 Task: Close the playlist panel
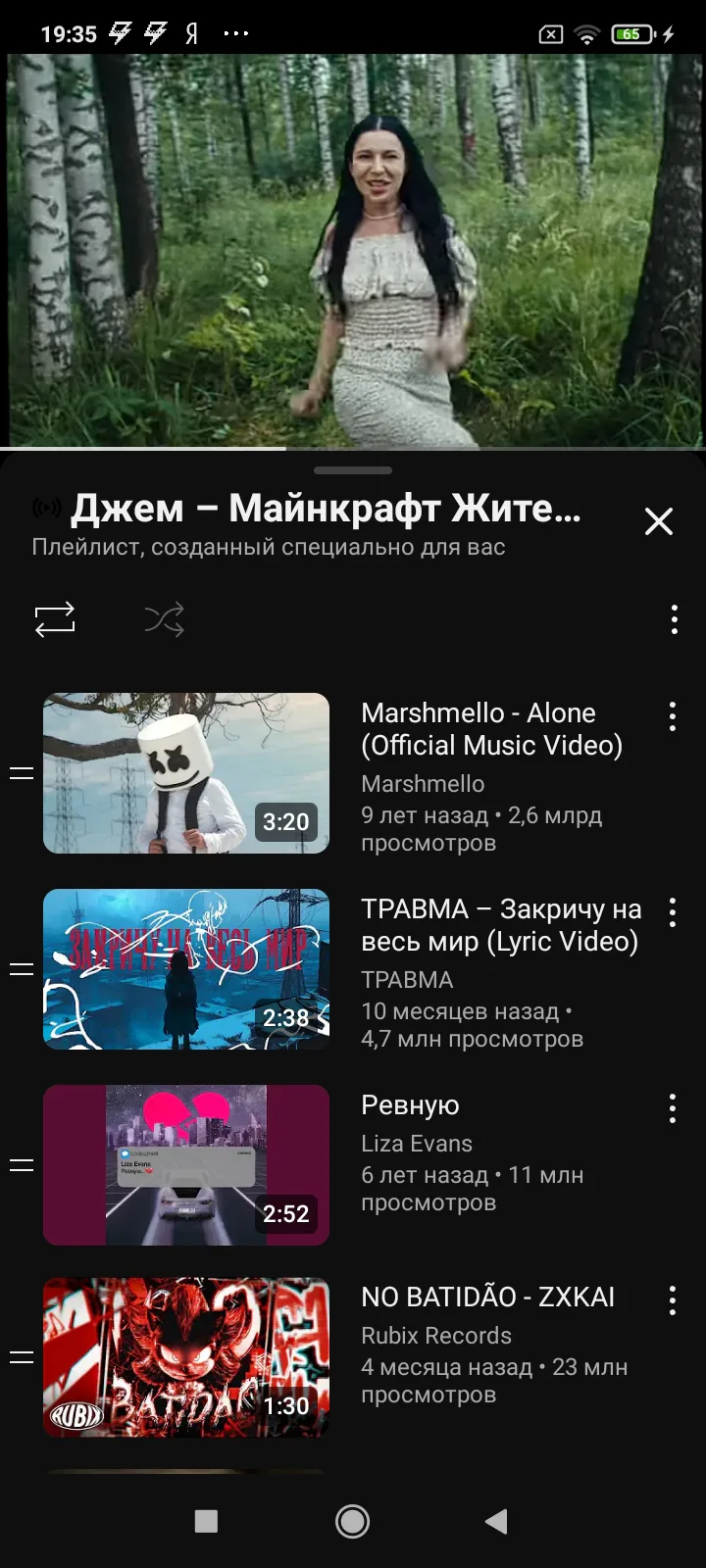point(659,521)
